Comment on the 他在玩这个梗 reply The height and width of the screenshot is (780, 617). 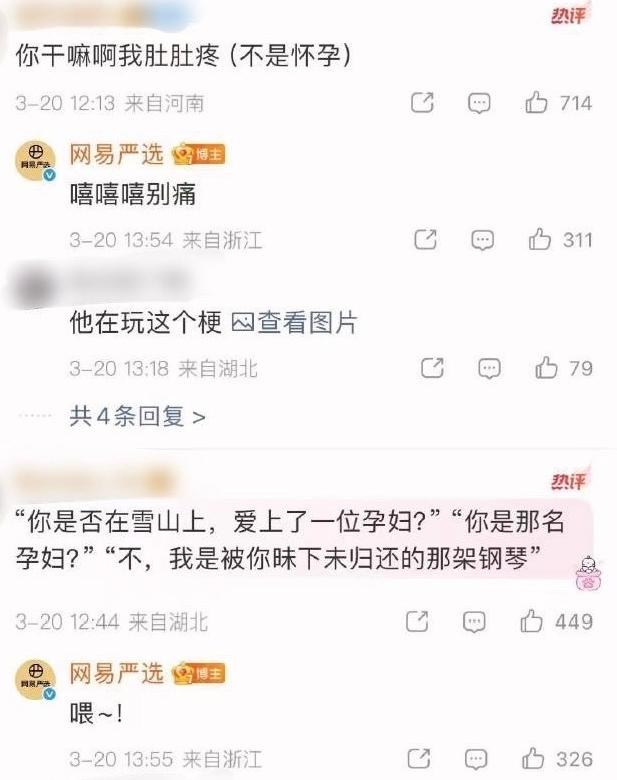click(x=489, y=368)
